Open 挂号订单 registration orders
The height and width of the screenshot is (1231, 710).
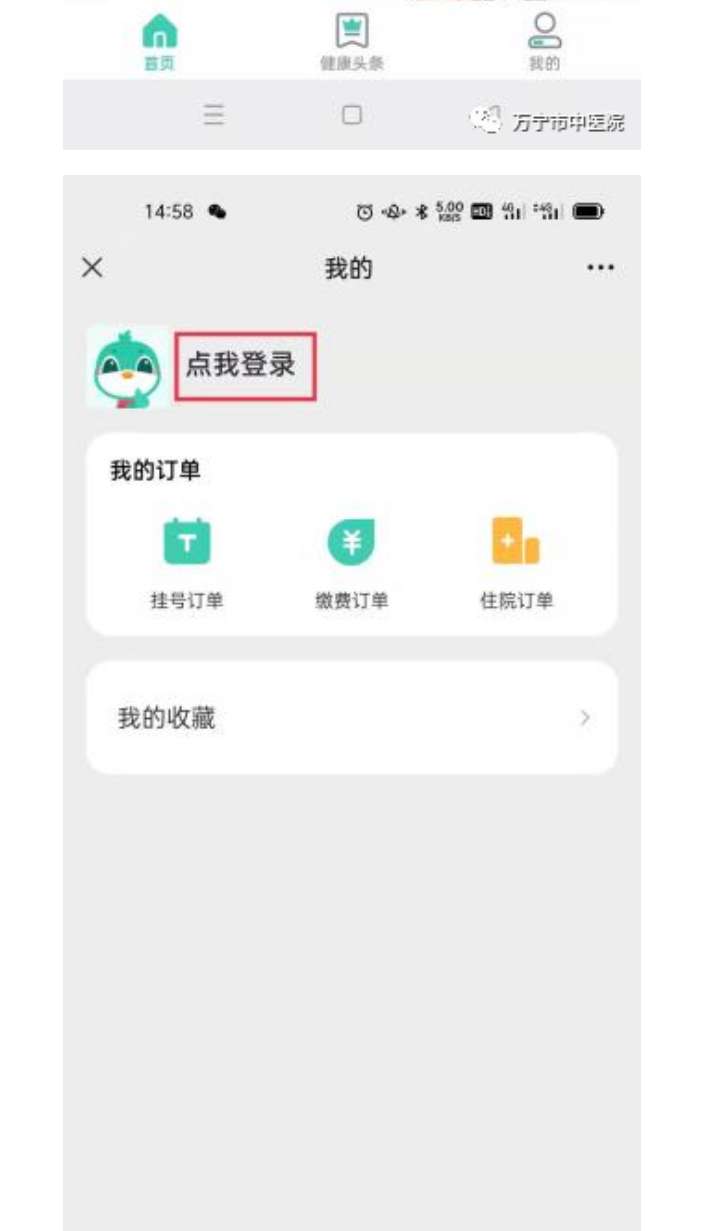click(x=187, y=563)
